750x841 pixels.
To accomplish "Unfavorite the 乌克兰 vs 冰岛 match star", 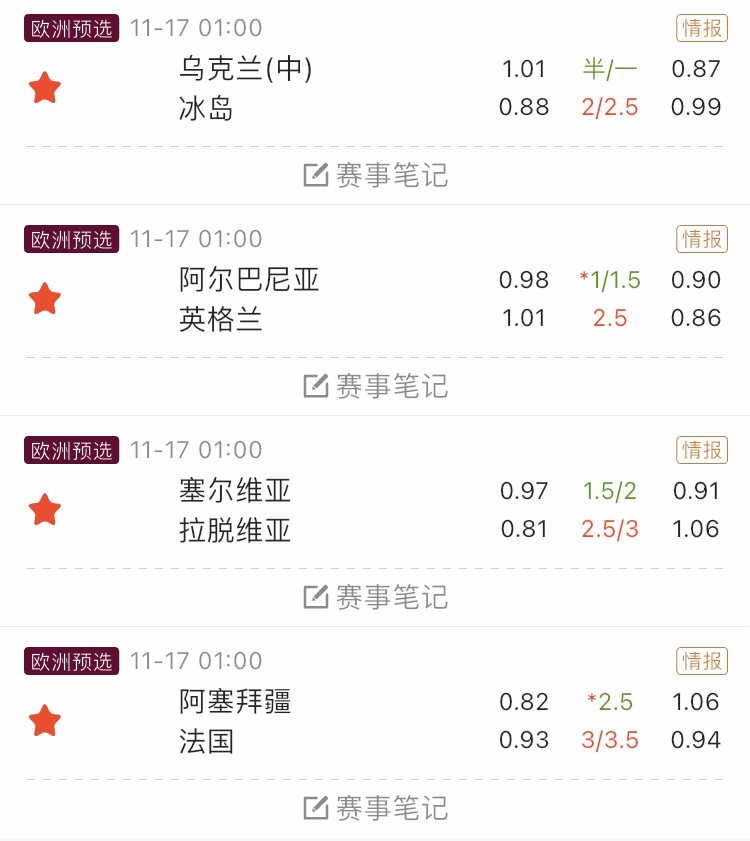I will [x=45, y=88].
